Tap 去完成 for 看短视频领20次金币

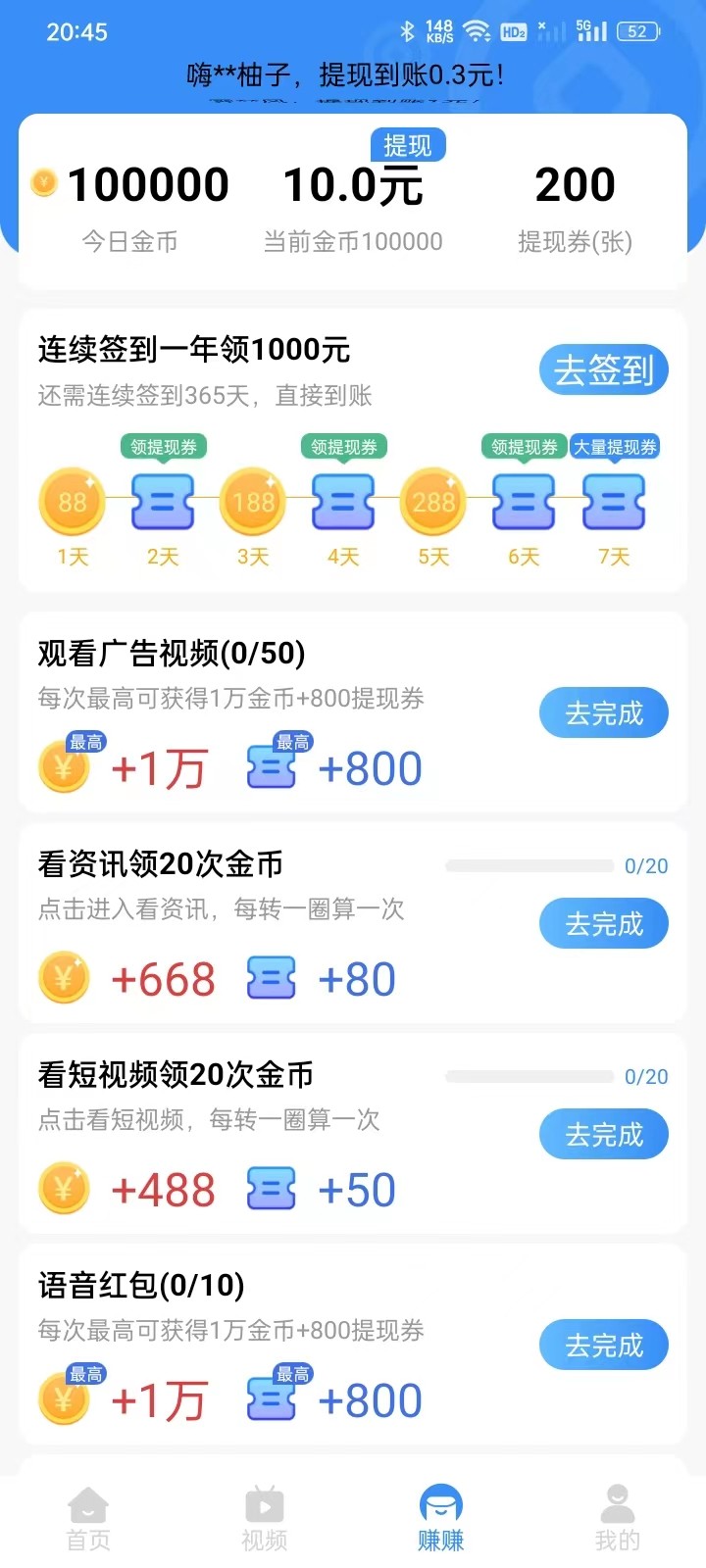click(603, 1135)
